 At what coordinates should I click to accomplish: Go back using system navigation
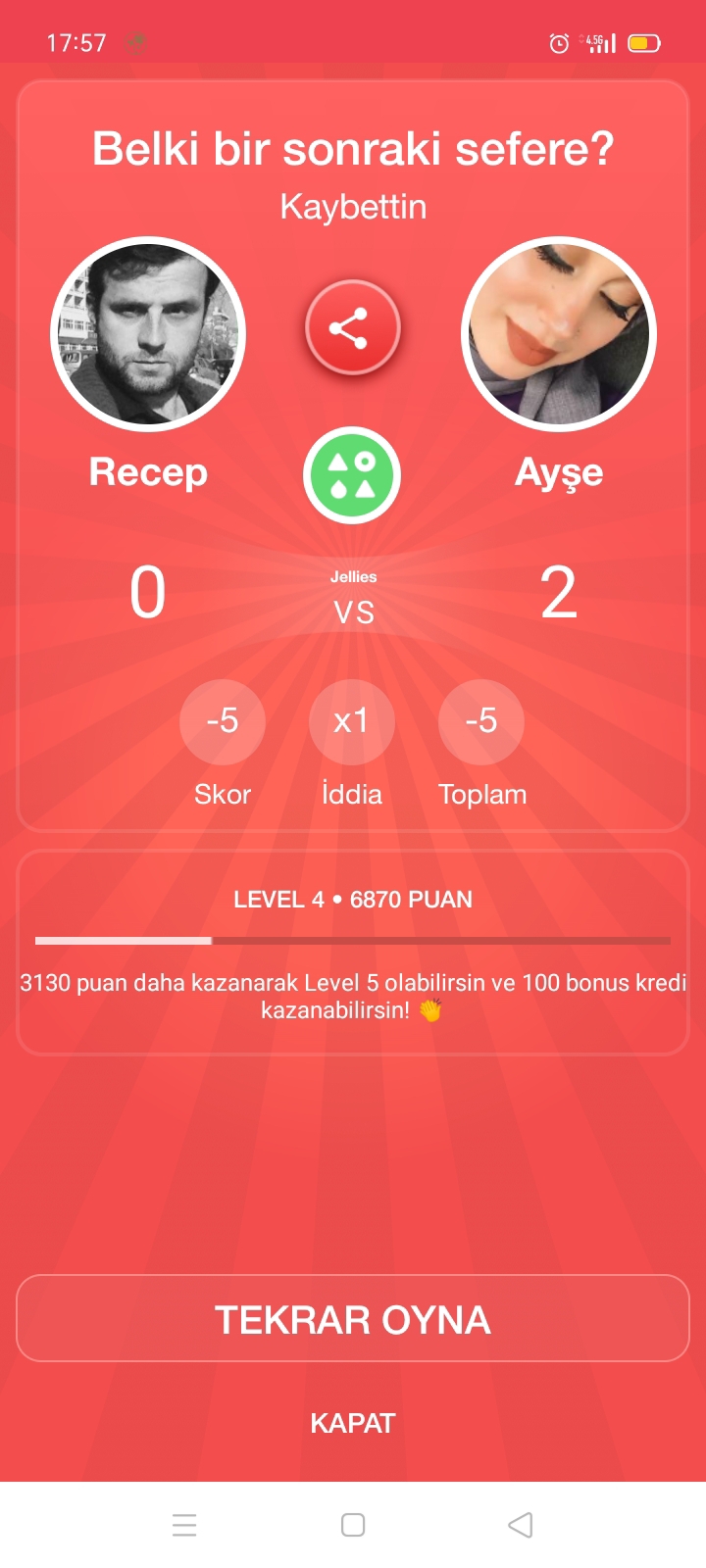coord(521,1525)
